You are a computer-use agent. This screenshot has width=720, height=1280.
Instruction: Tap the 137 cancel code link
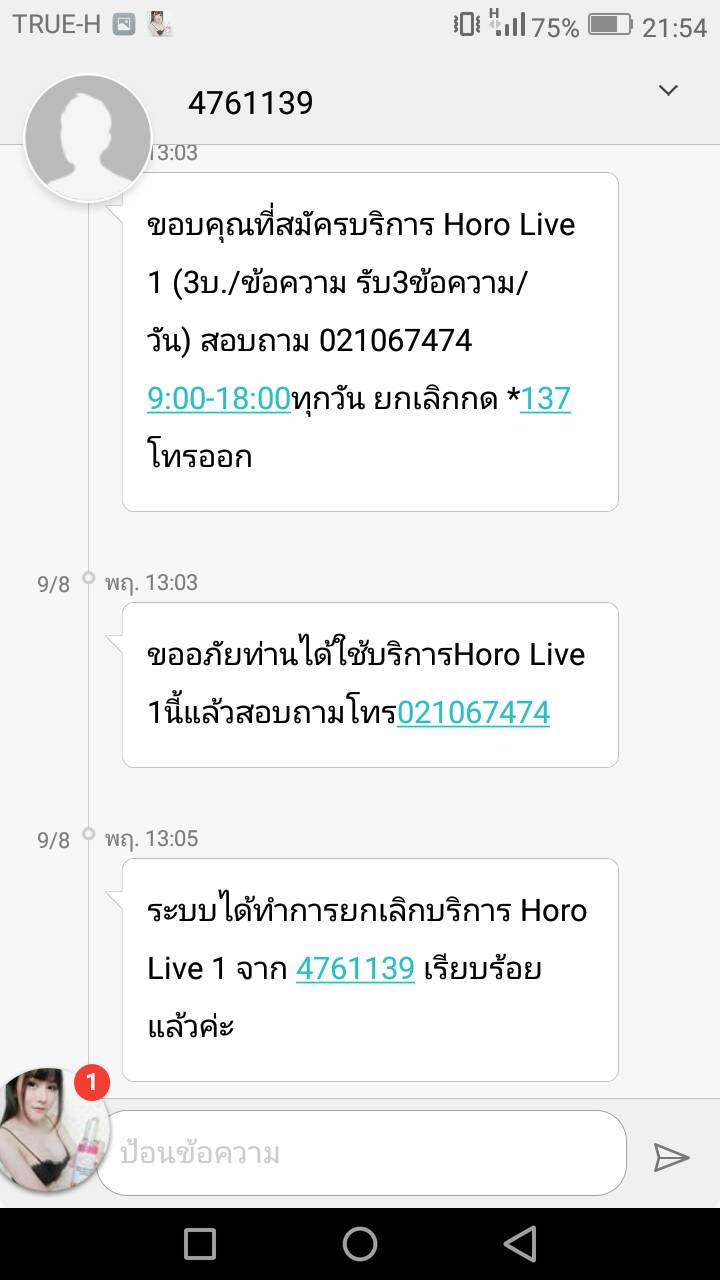point(545,399)
